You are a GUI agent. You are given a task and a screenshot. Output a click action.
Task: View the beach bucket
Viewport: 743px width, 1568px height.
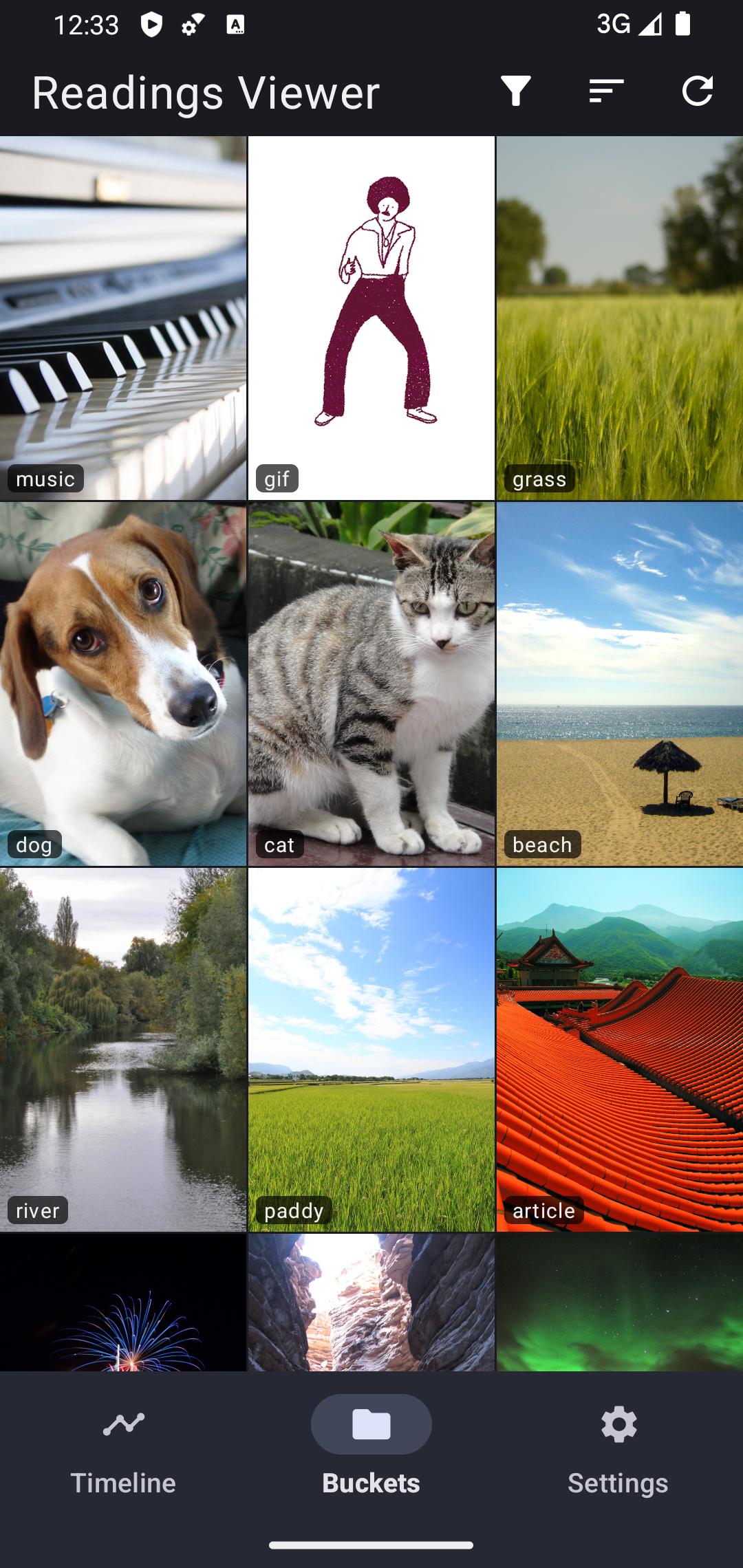(x=620, y=684)
